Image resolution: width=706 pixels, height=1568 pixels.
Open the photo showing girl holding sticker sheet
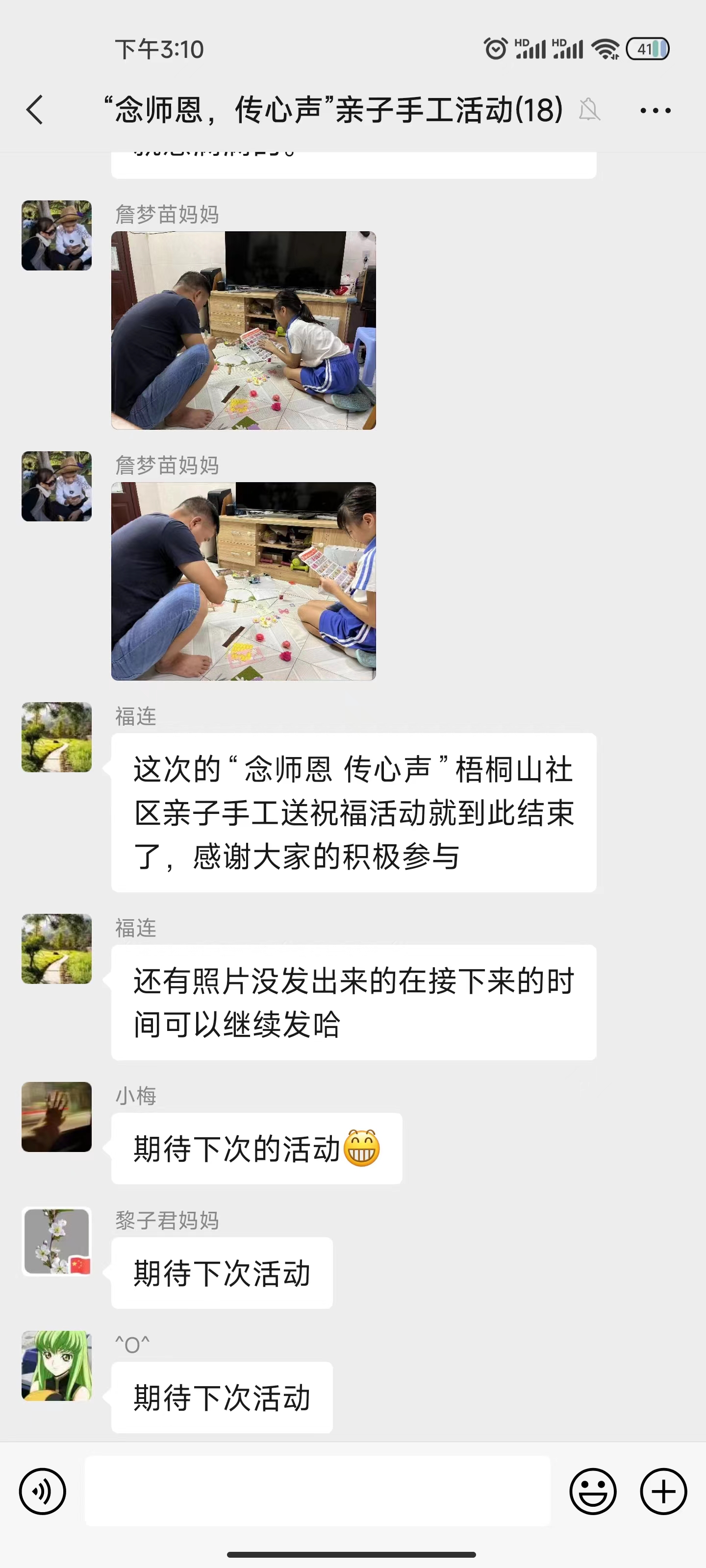(243, 581)
